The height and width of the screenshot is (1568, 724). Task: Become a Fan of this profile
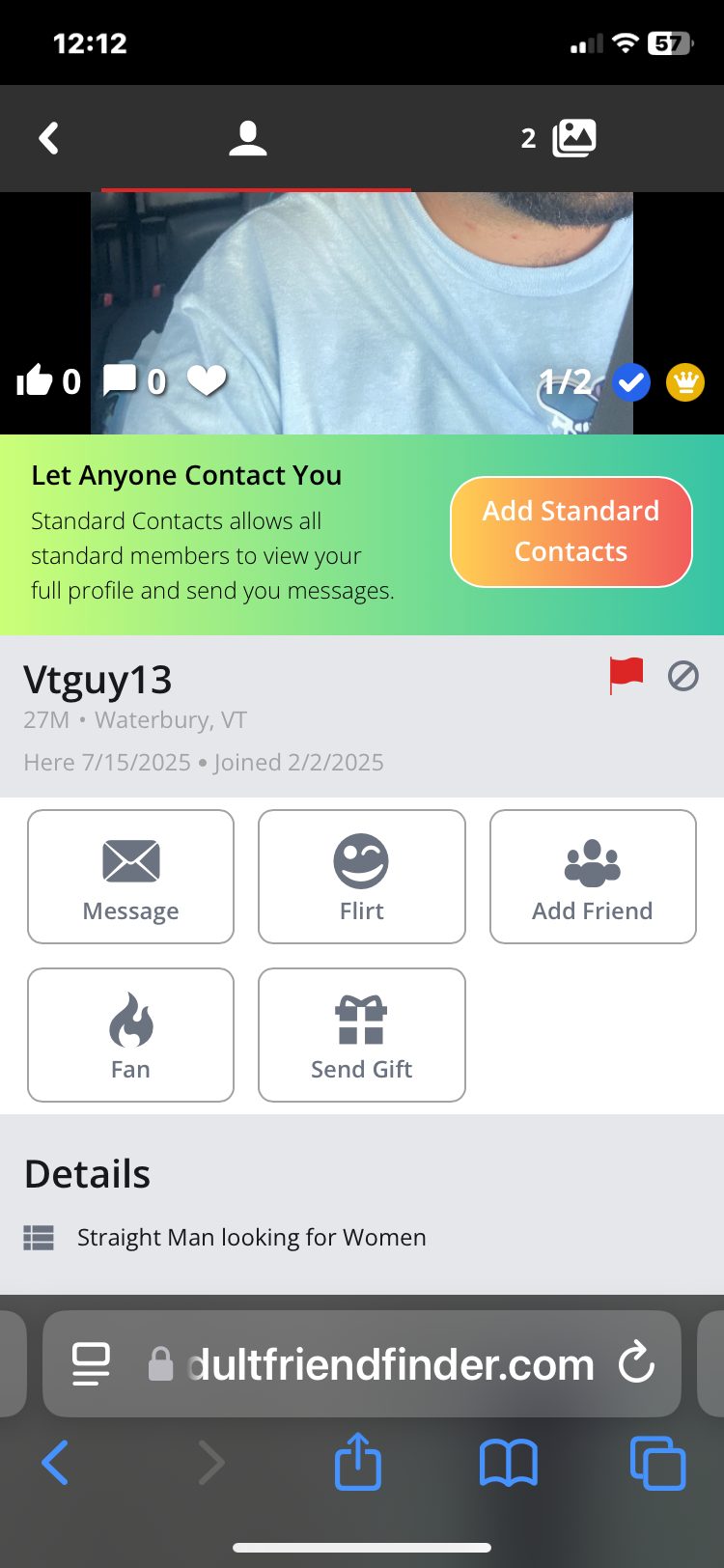tap(130, 1035)
